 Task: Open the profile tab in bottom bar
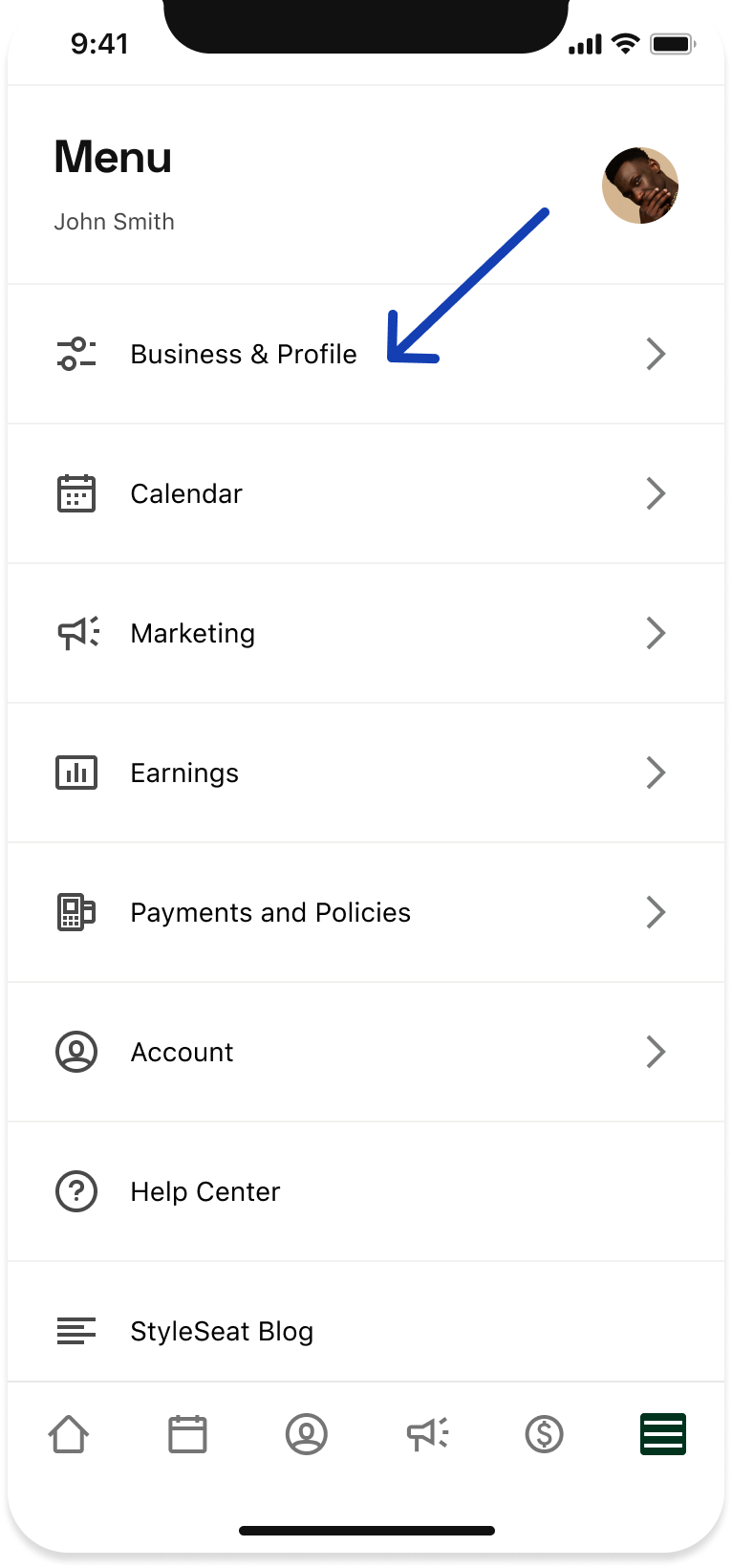point(307,1434)
